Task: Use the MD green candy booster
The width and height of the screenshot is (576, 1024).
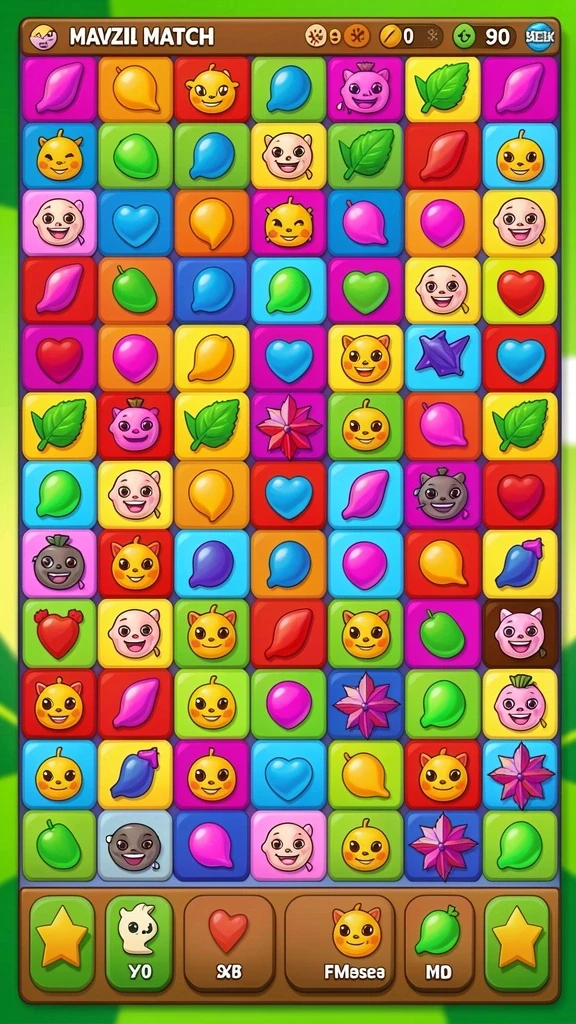Action: pyautogui.click(x=439, y=942)
